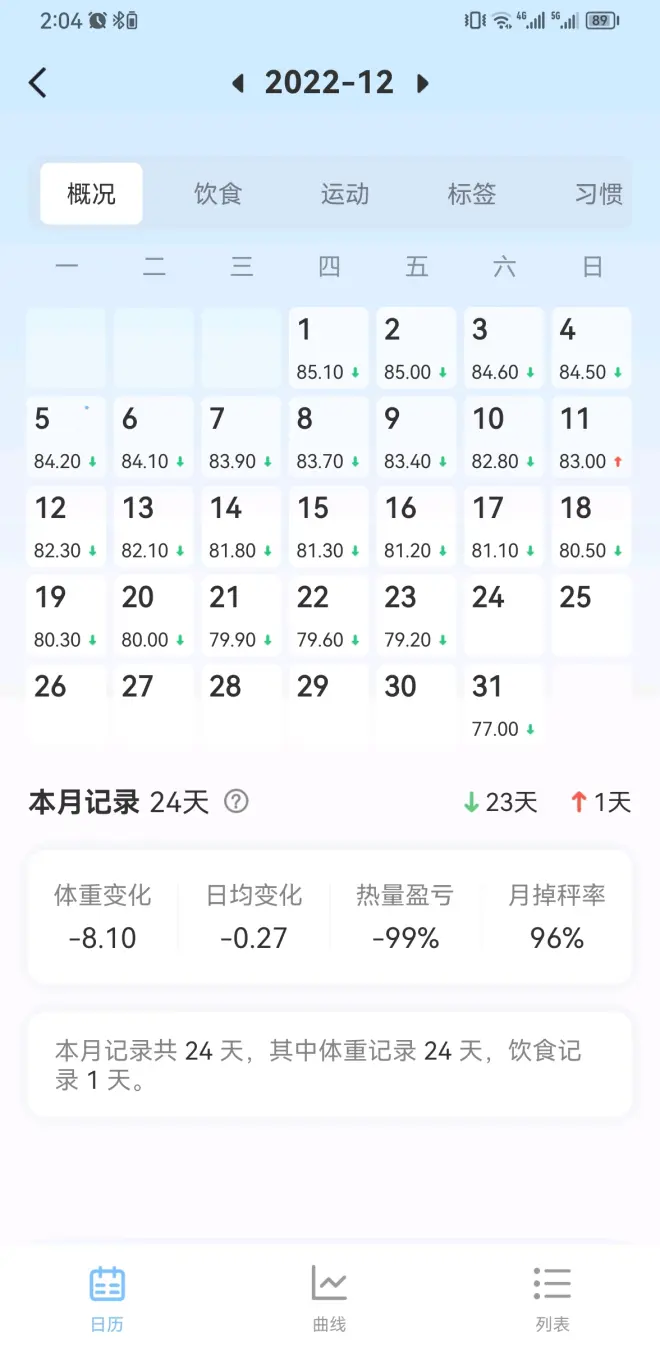
Task: Go to the previous month
Action: pyautogui.click(x=238, y=84)
